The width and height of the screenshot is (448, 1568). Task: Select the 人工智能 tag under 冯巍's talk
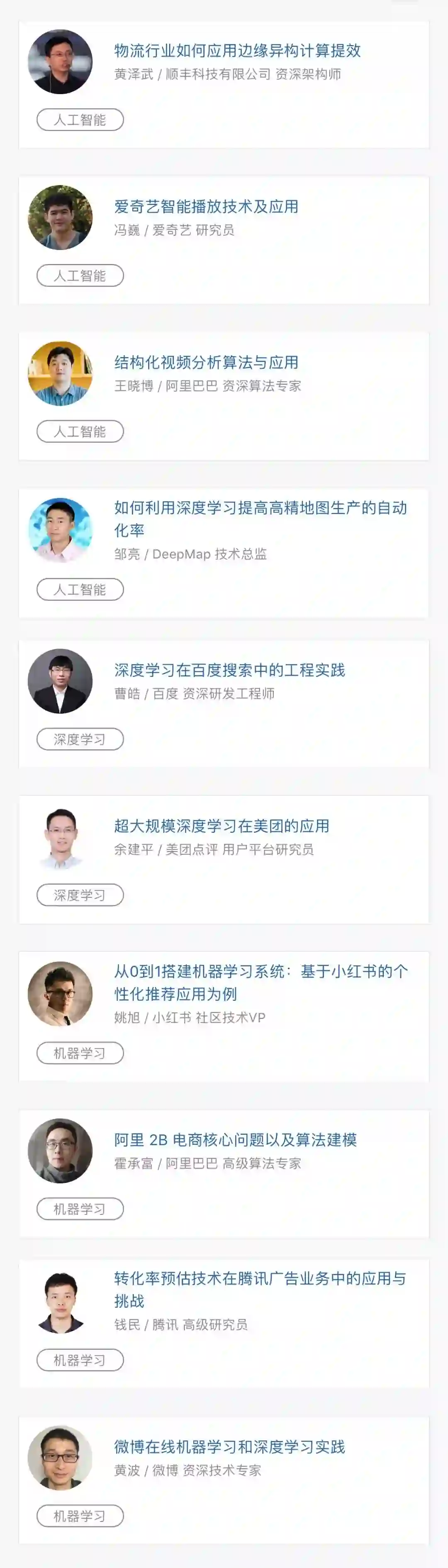click(x=80, y=276)
